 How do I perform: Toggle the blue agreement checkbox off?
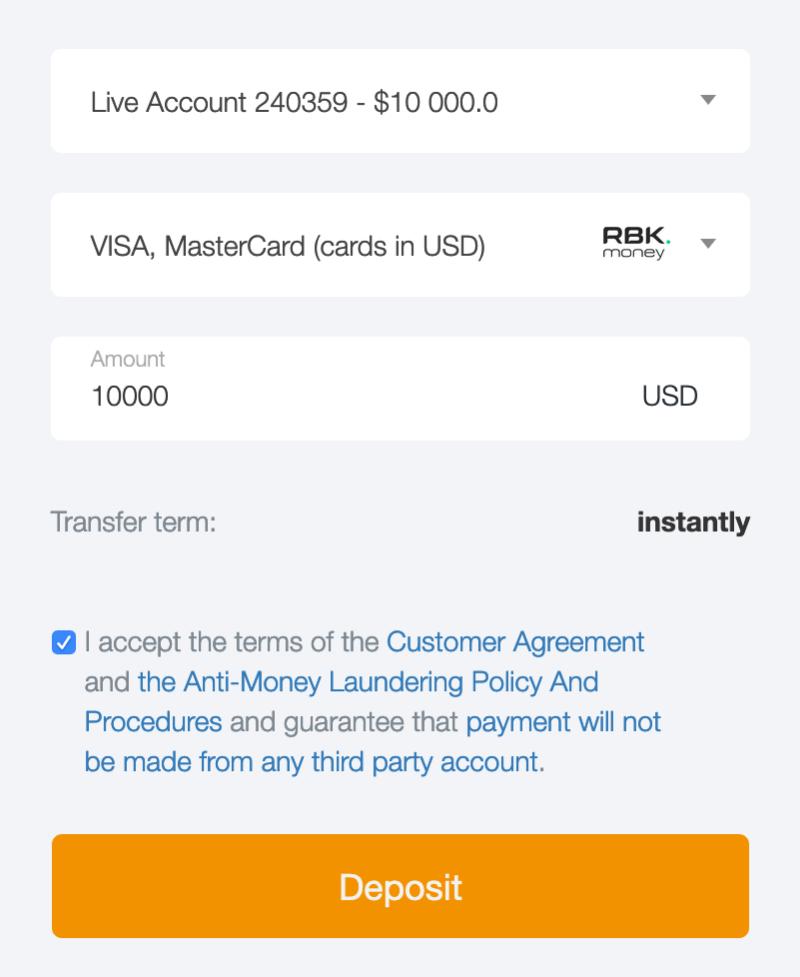(x=62, y=642)
